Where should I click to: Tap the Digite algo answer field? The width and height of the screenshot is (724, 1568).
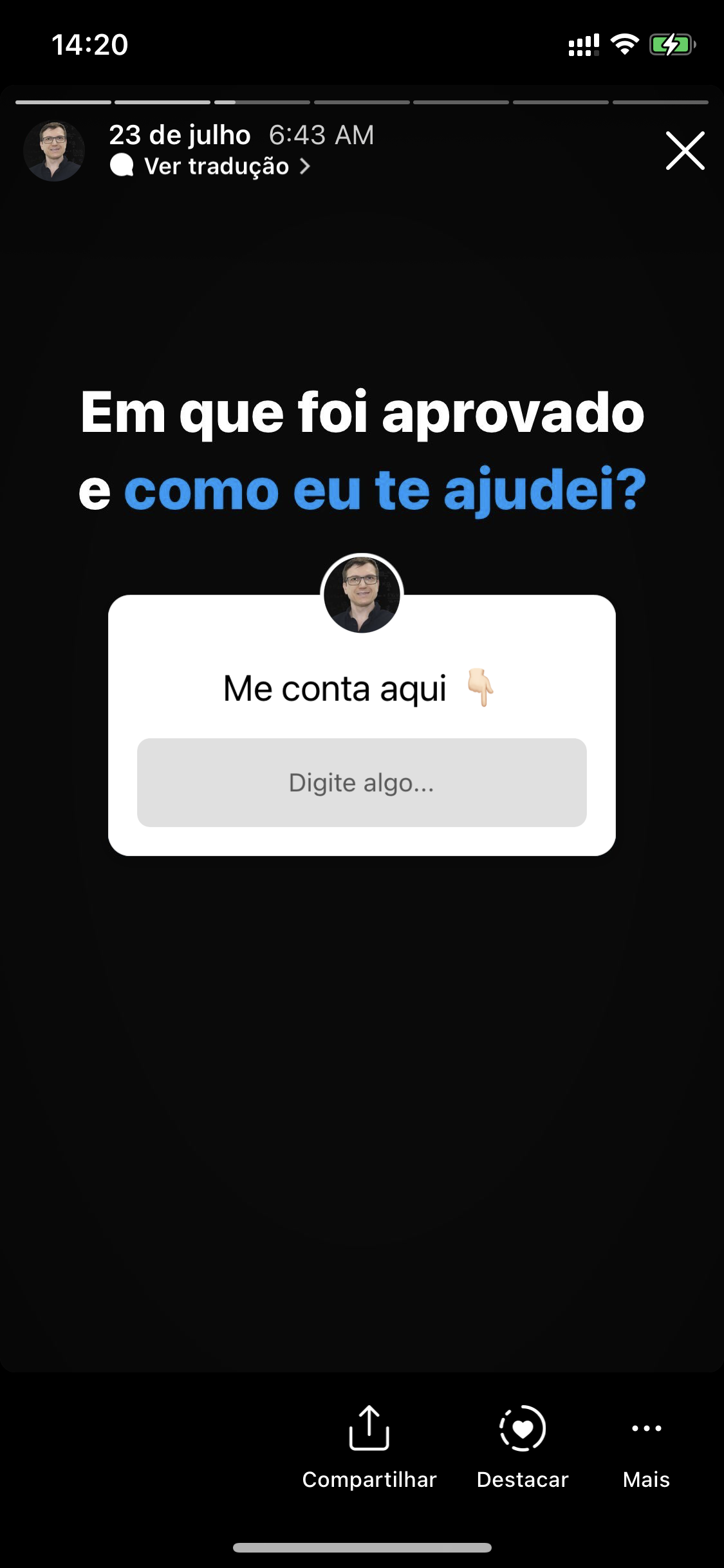tap(362, 783)
